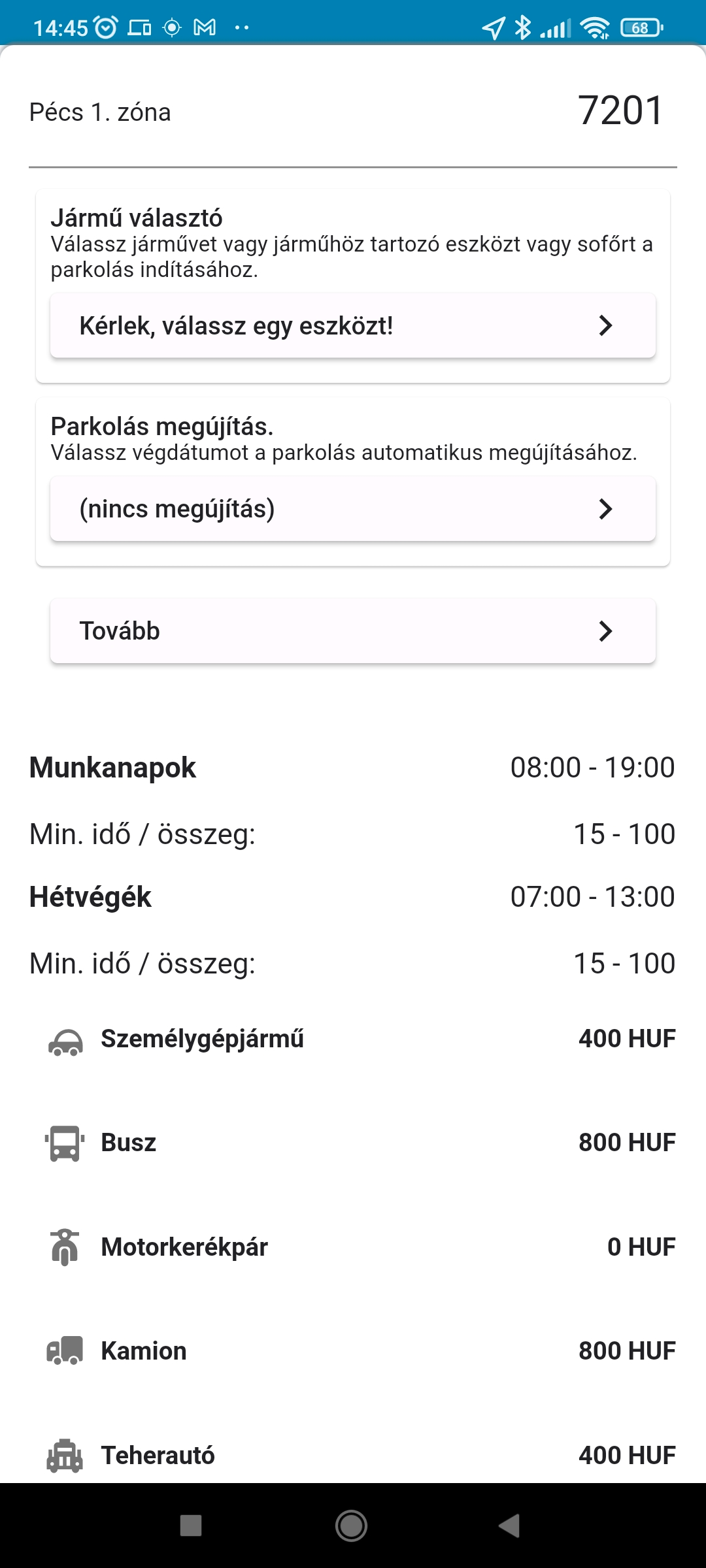
Task: Continue with the Tovább button
Action: click(x=353, y=631)
